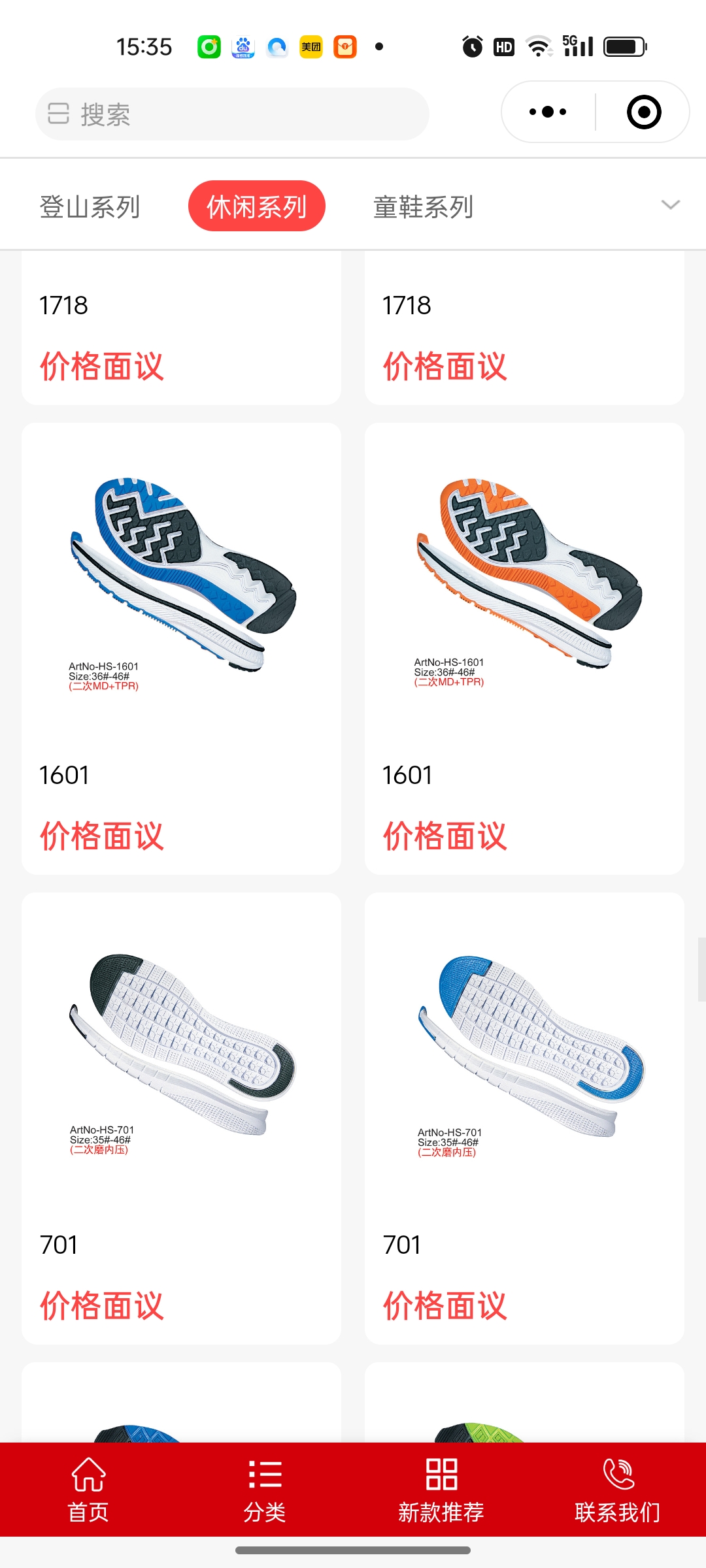This screenshot has width=706, height=1568.
Task: Switch to 新款推荐 new arrivals
Action: [x=441, y=1490]
